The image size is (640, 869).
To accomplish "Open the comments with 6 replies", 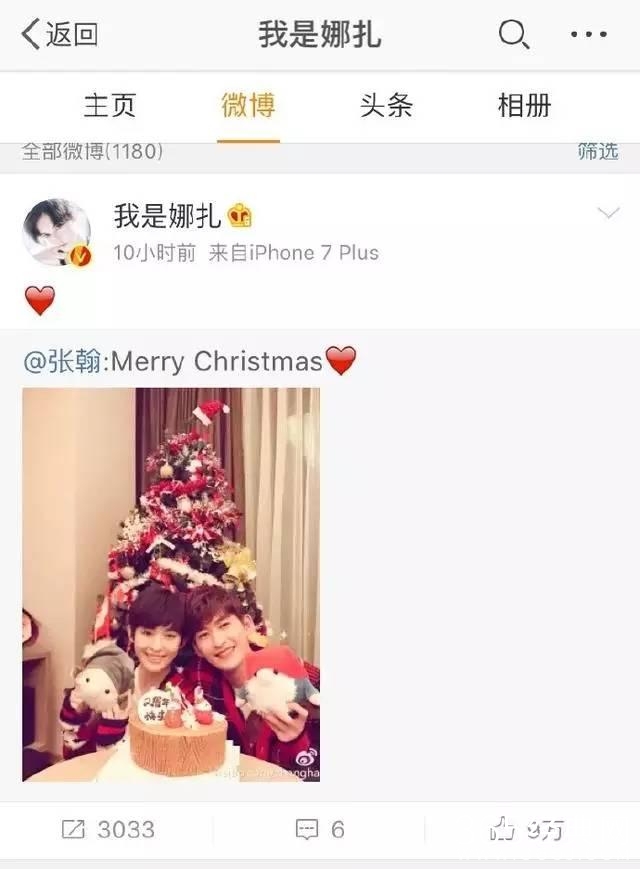I will pos(320,828).
